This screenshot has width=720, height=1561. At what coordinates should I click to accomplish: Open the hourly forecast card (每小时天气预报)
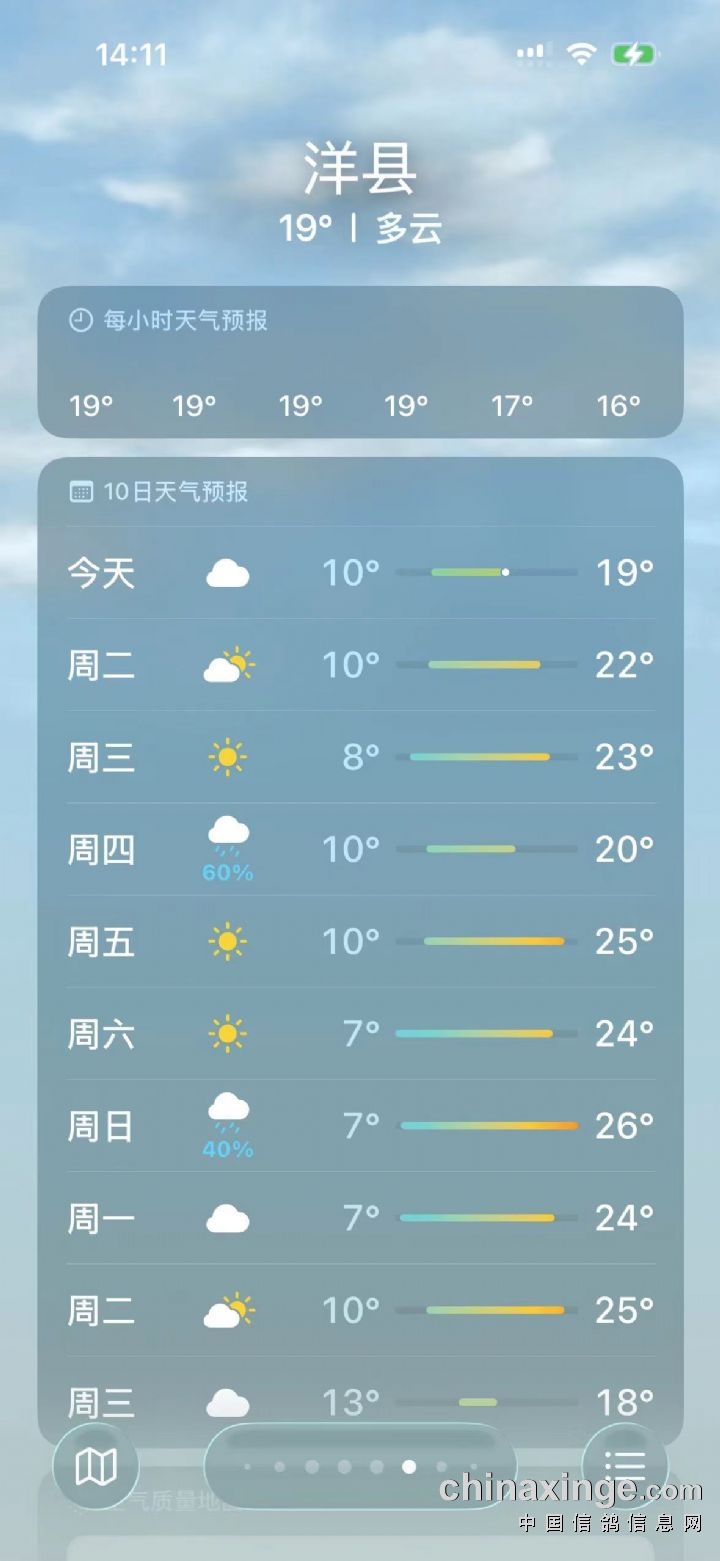coord(360,362)
